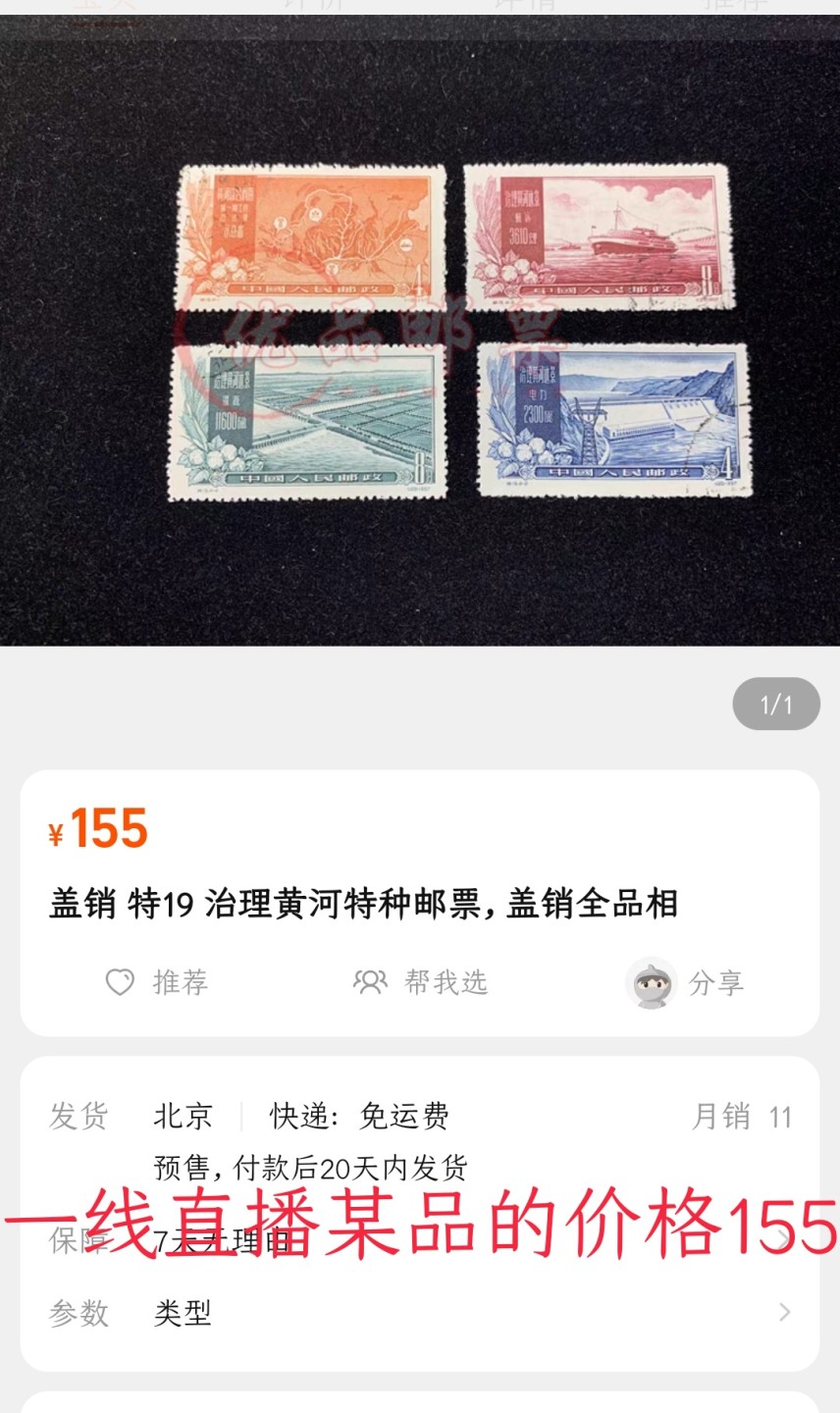Expand the 参数 类型 row
Screen dimensions: 840x1413
420,1313
